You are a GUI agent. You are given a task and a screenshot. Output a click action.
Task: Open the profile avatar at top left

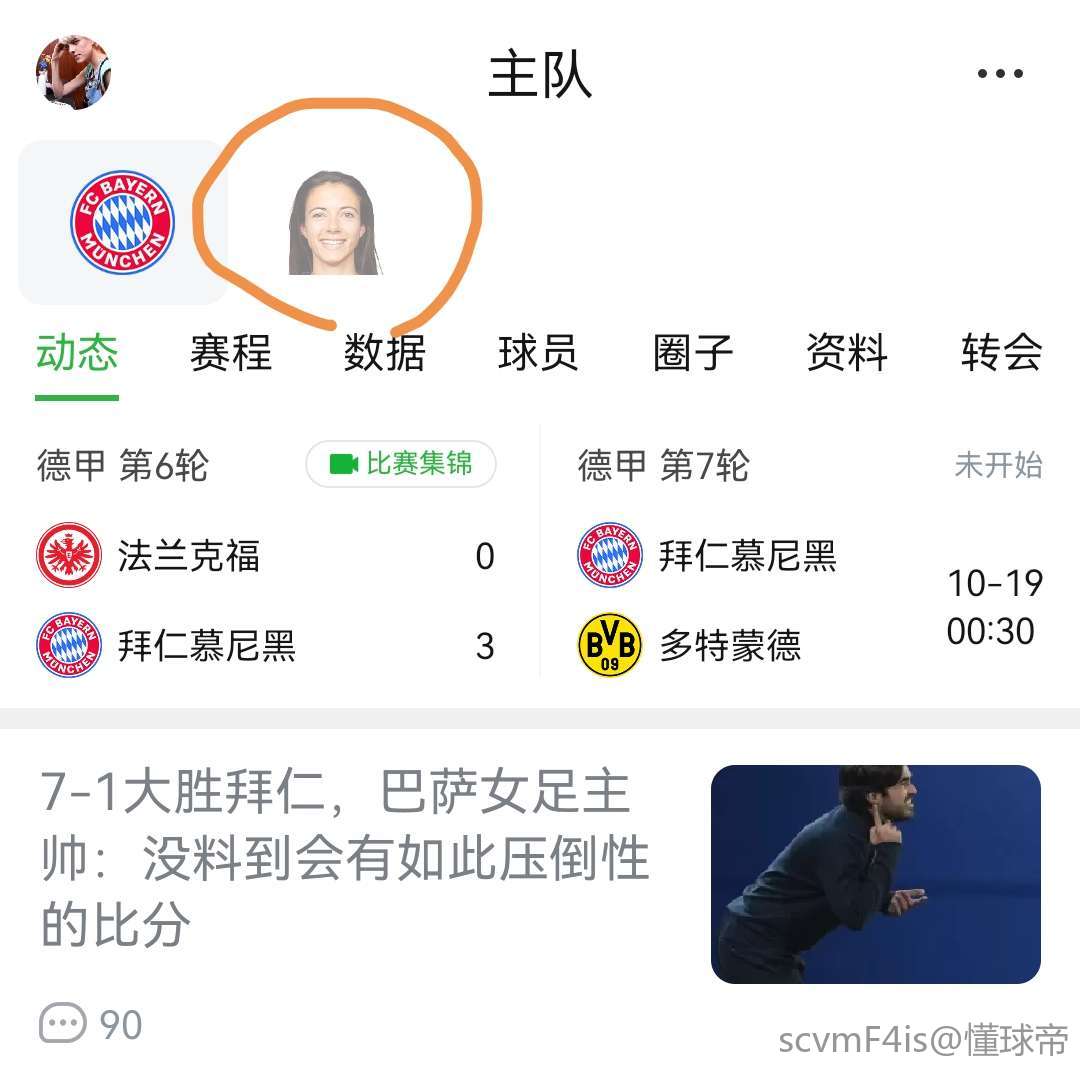click(73, 73)
